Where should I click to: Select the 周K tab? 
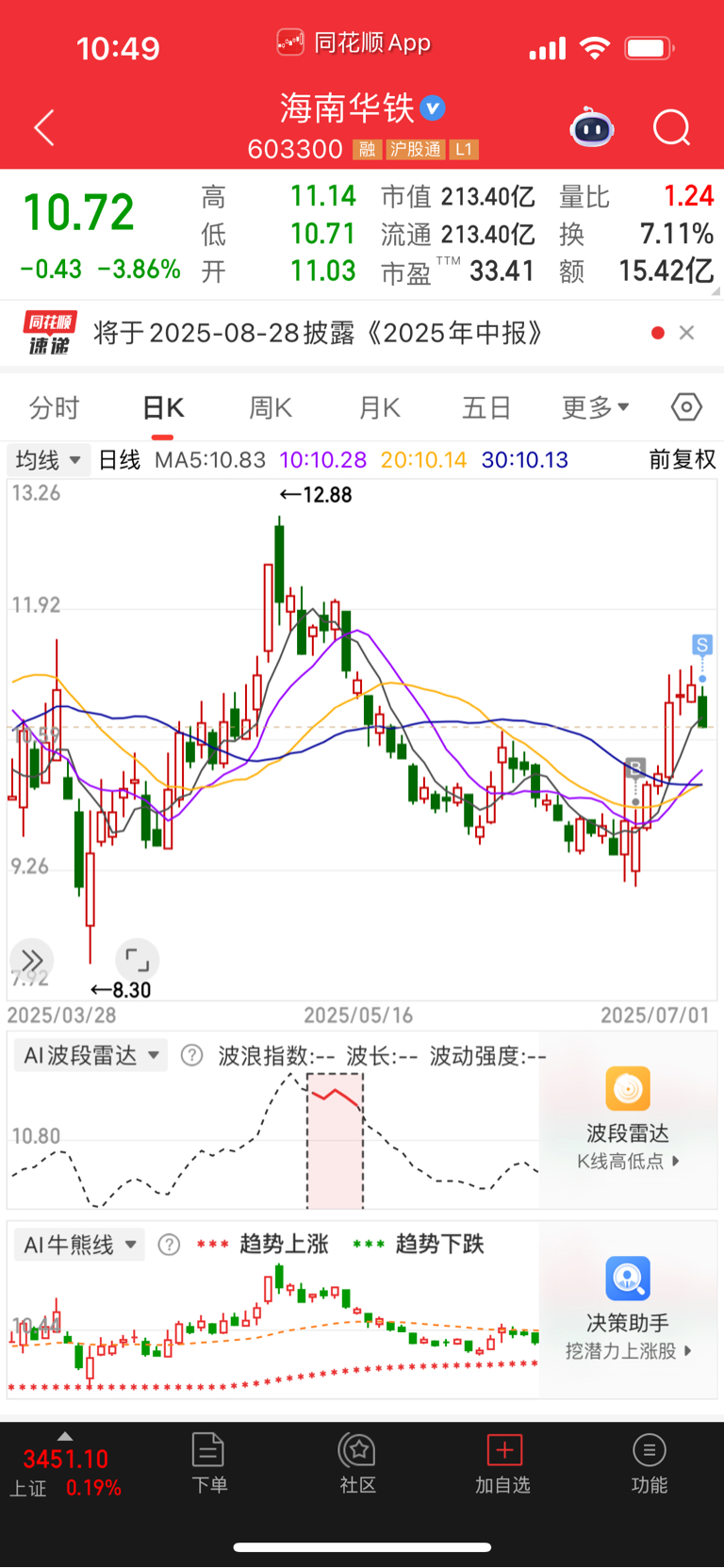coord(271,407)
